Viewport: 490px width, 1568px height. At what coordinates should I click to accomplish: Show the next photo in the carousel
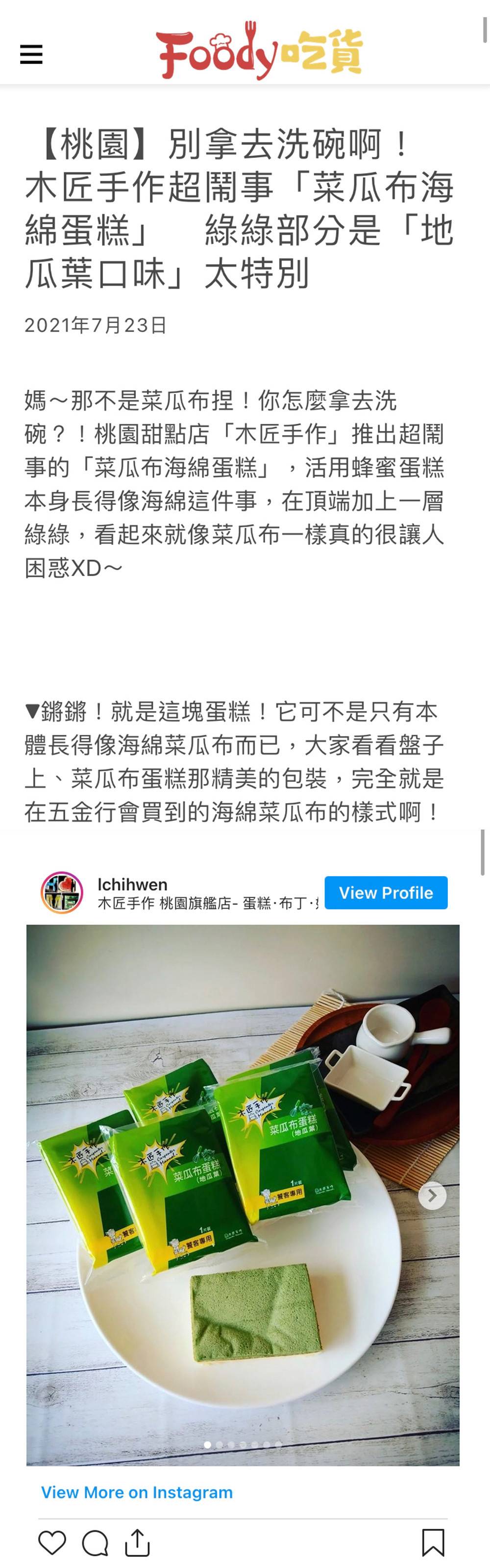tap(432, 1196)
